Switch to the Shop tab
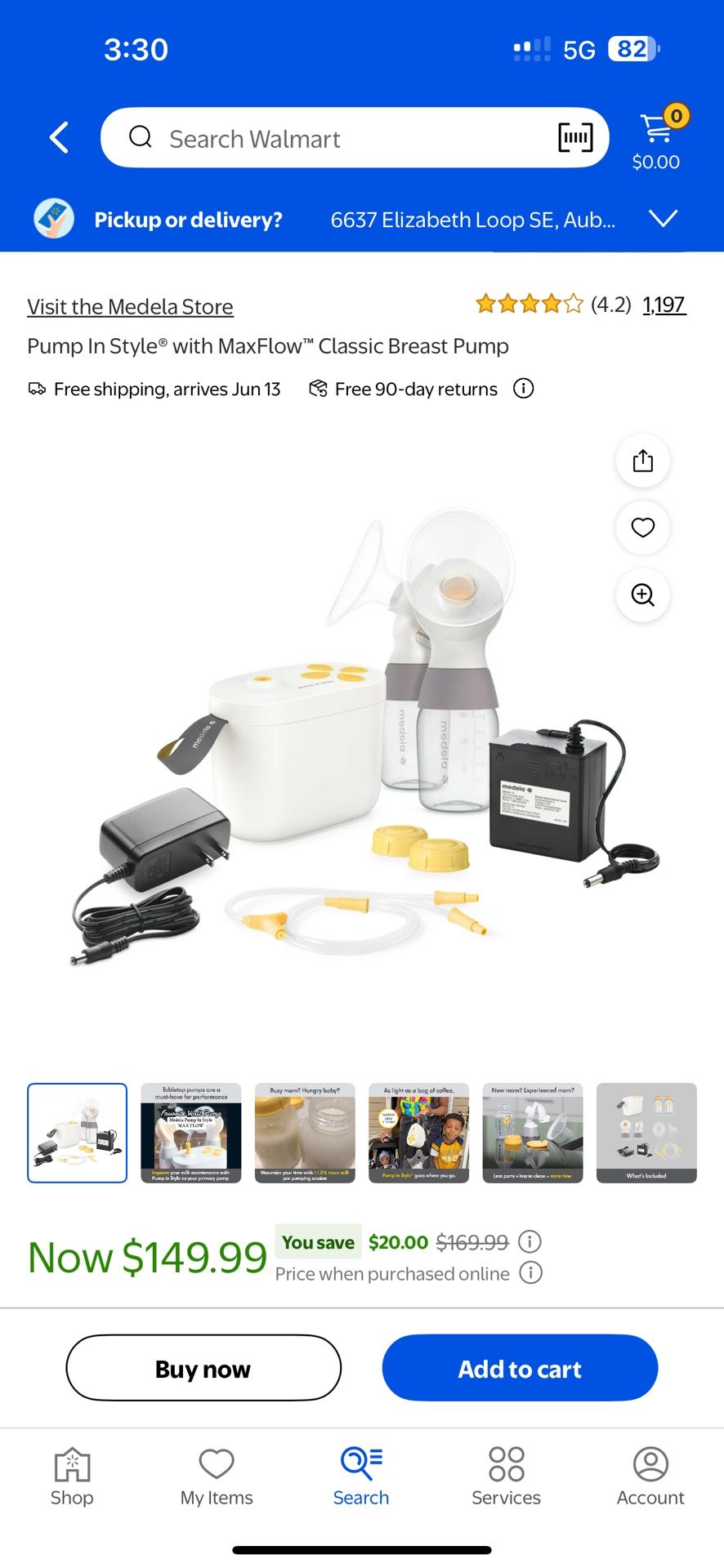 [x=72, y=1476]
